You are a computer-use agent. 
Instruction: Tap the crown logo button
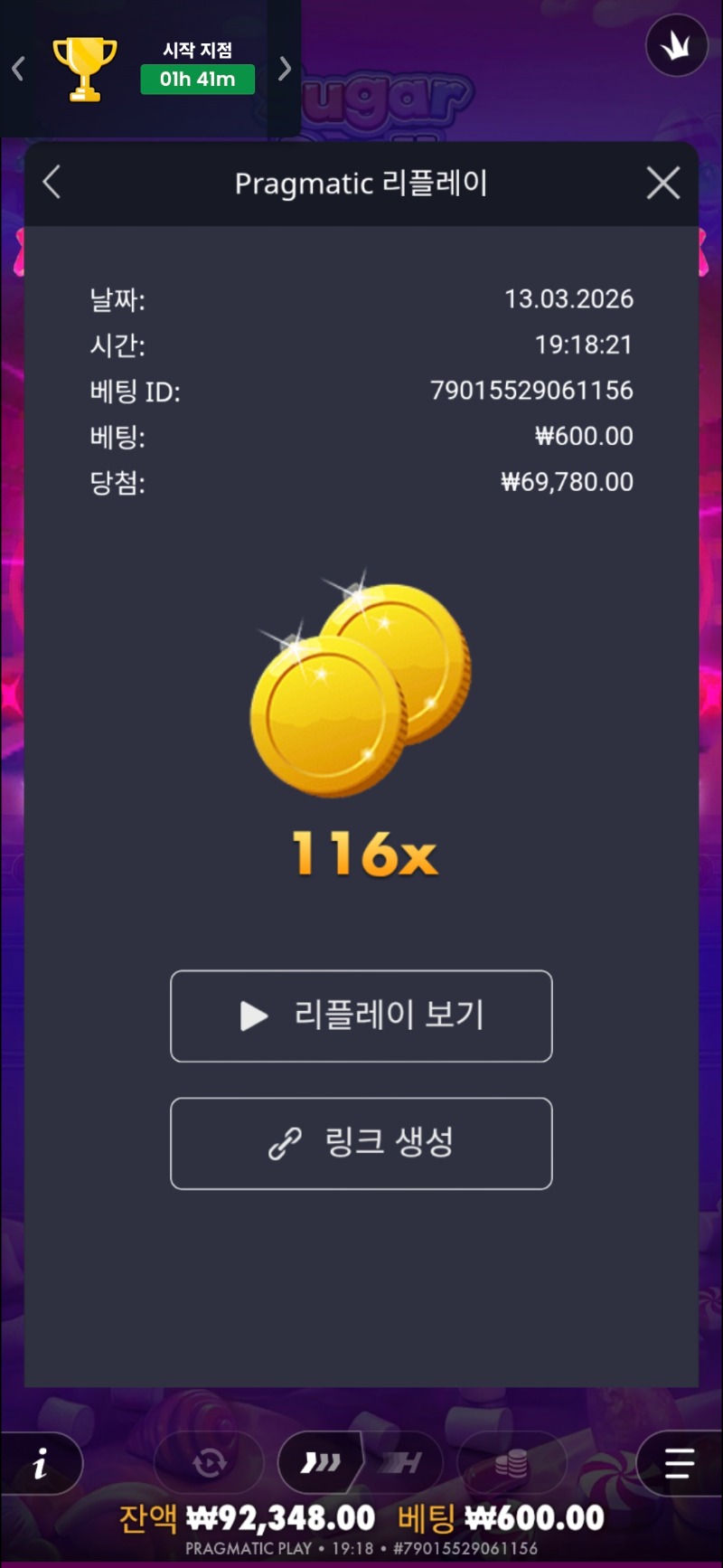(x=676, y=46)
